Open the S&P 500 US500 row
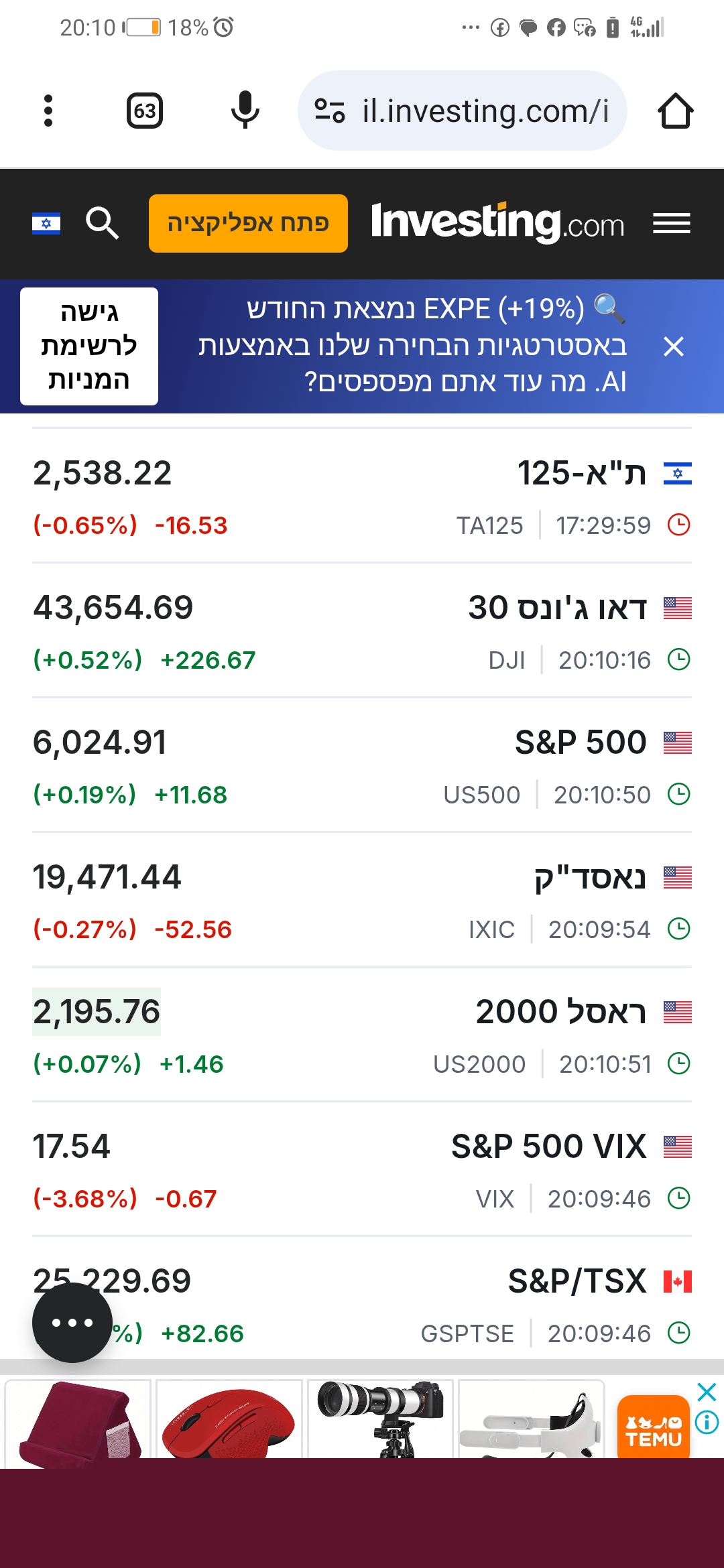Image resolution: width=724 pixels, height=1568 pixels. 362,765
